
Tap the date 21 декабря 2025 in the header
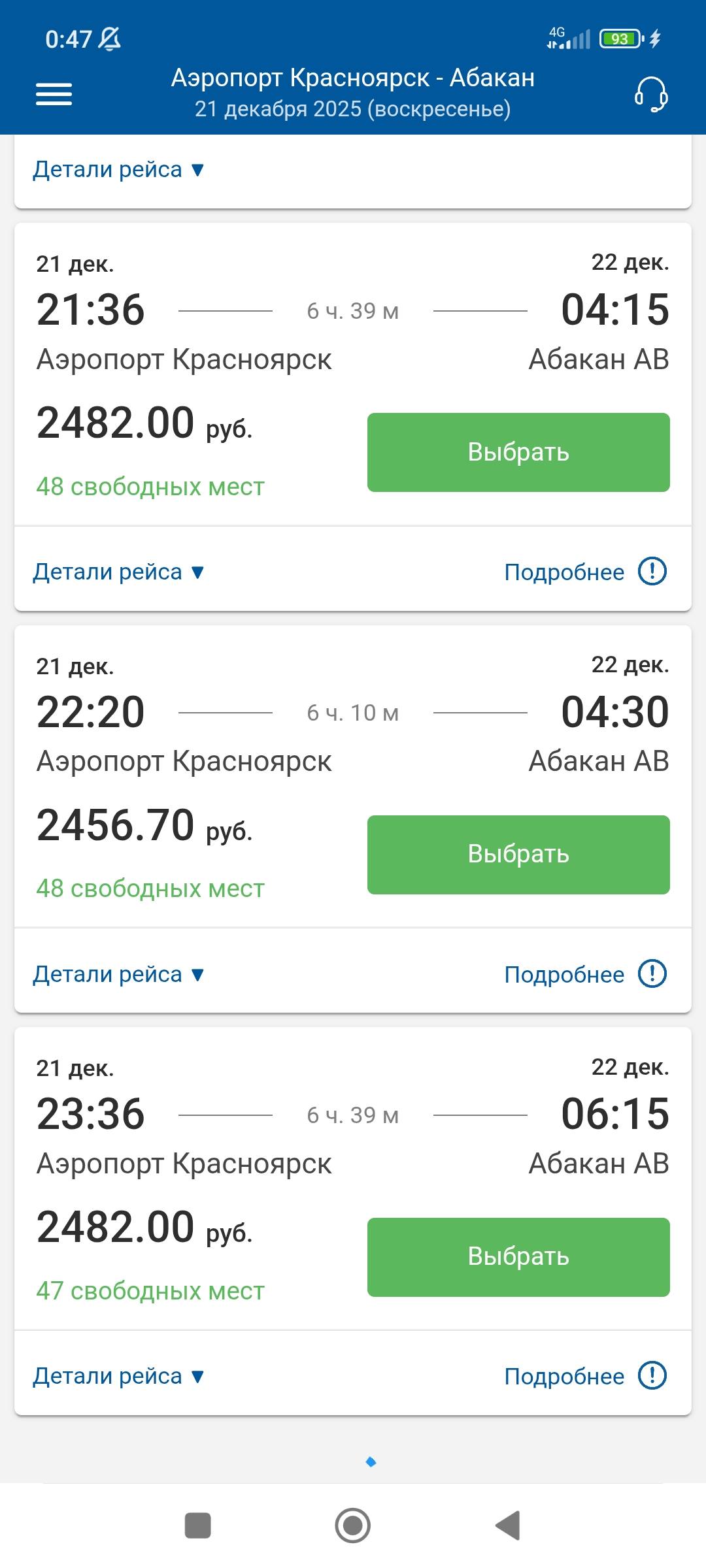click(352, 108)
